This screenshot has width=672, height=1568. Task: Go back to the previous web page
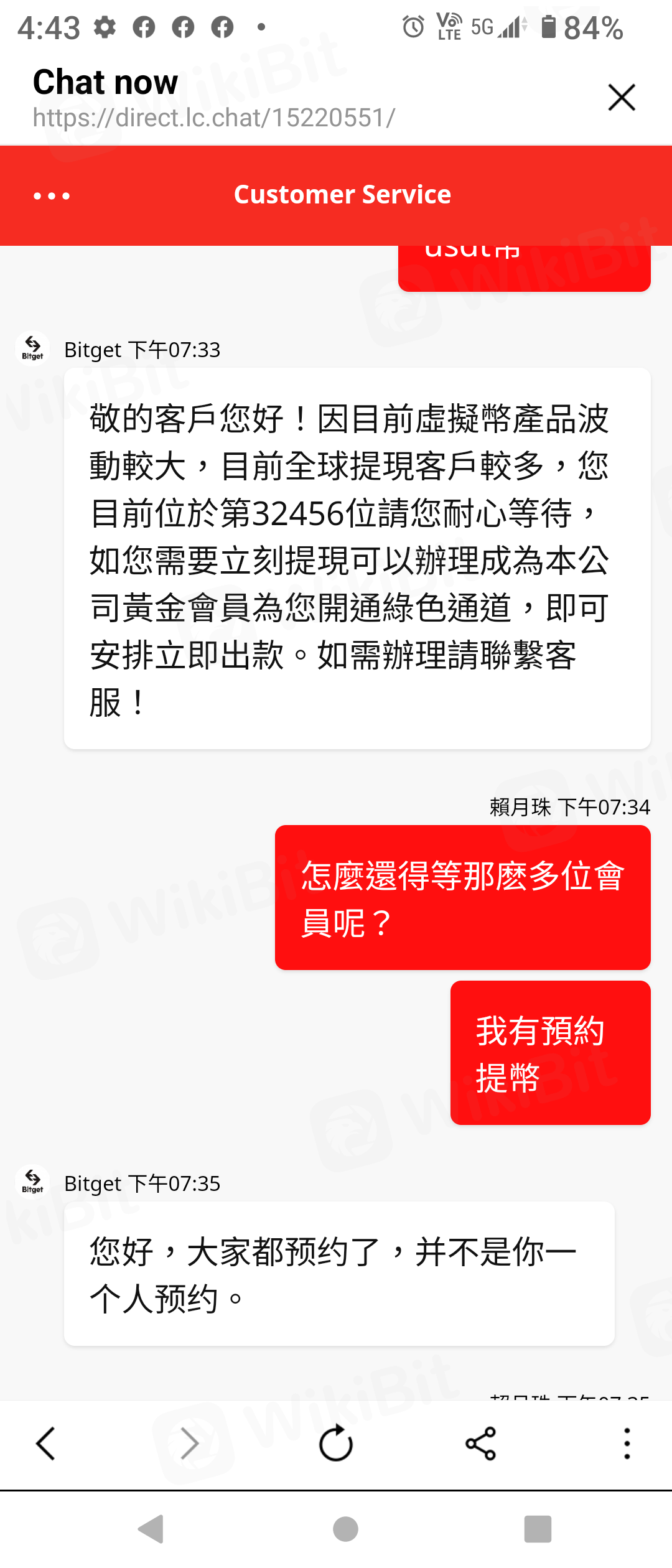pos(45,1444)
